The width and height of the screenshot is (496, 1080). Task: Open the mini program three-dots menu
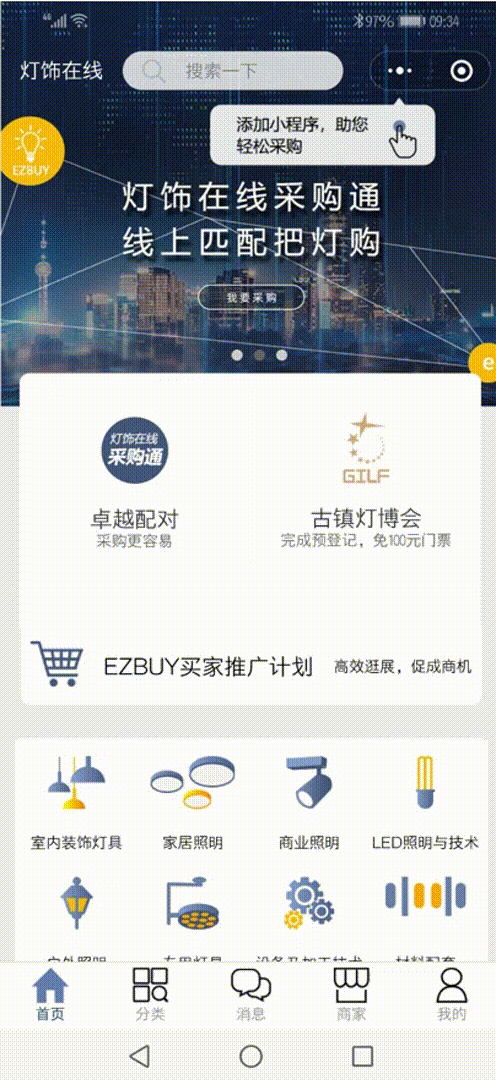pyautogui.click(x=400, y=71)
